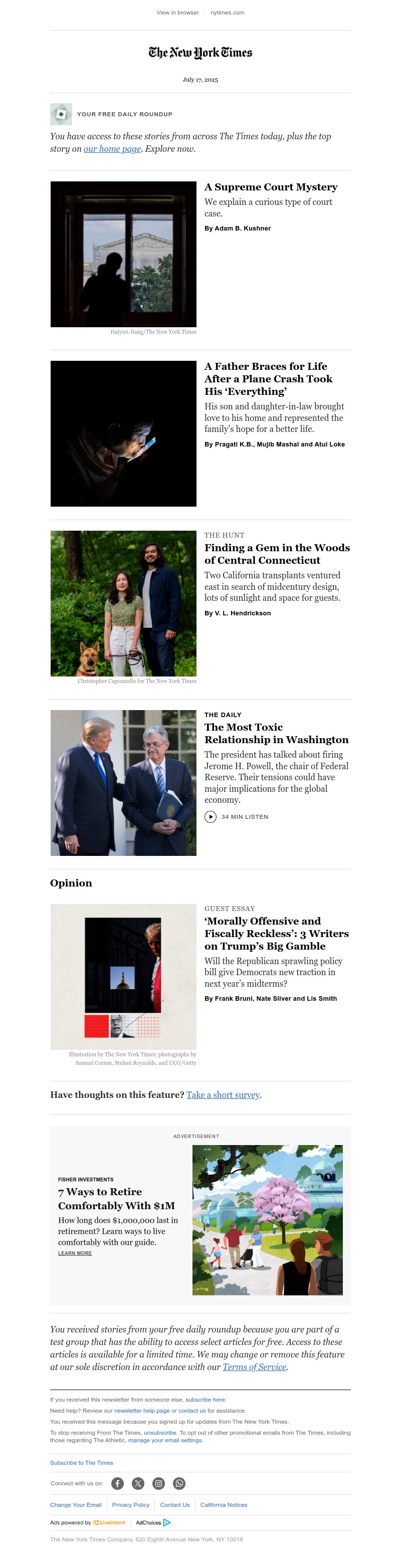This screenshot has width=401, height=1568.
Task: Open the Times Instagram profile
Action: [158, 1483]
